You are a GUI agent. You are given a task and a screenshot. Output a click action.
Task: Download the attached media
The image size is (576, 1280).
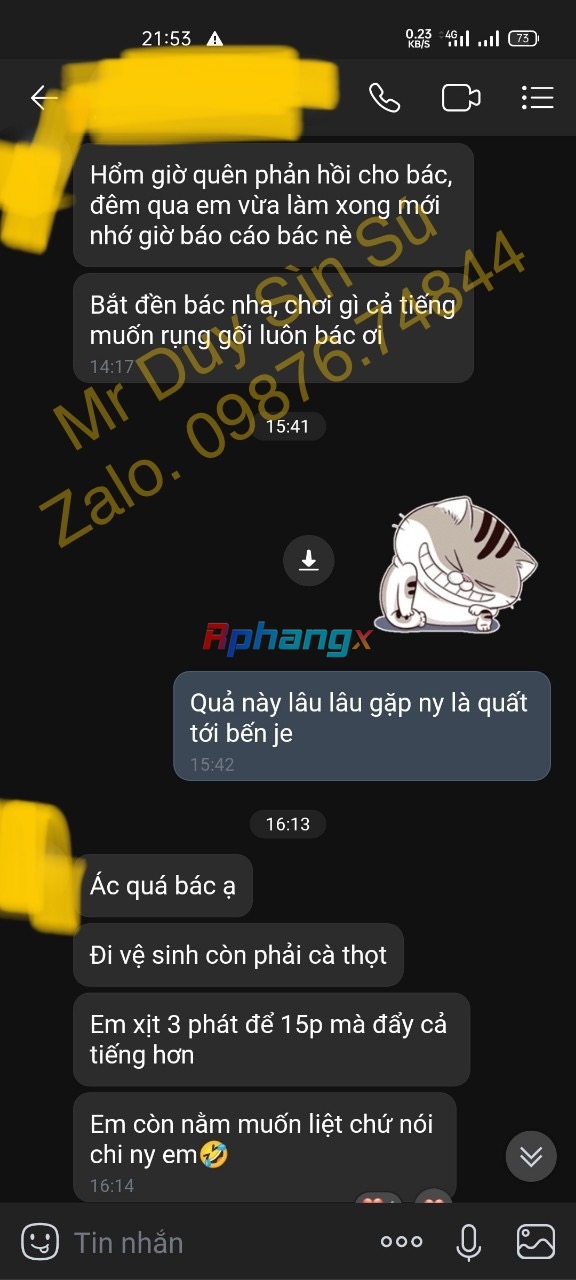point(308,560)
